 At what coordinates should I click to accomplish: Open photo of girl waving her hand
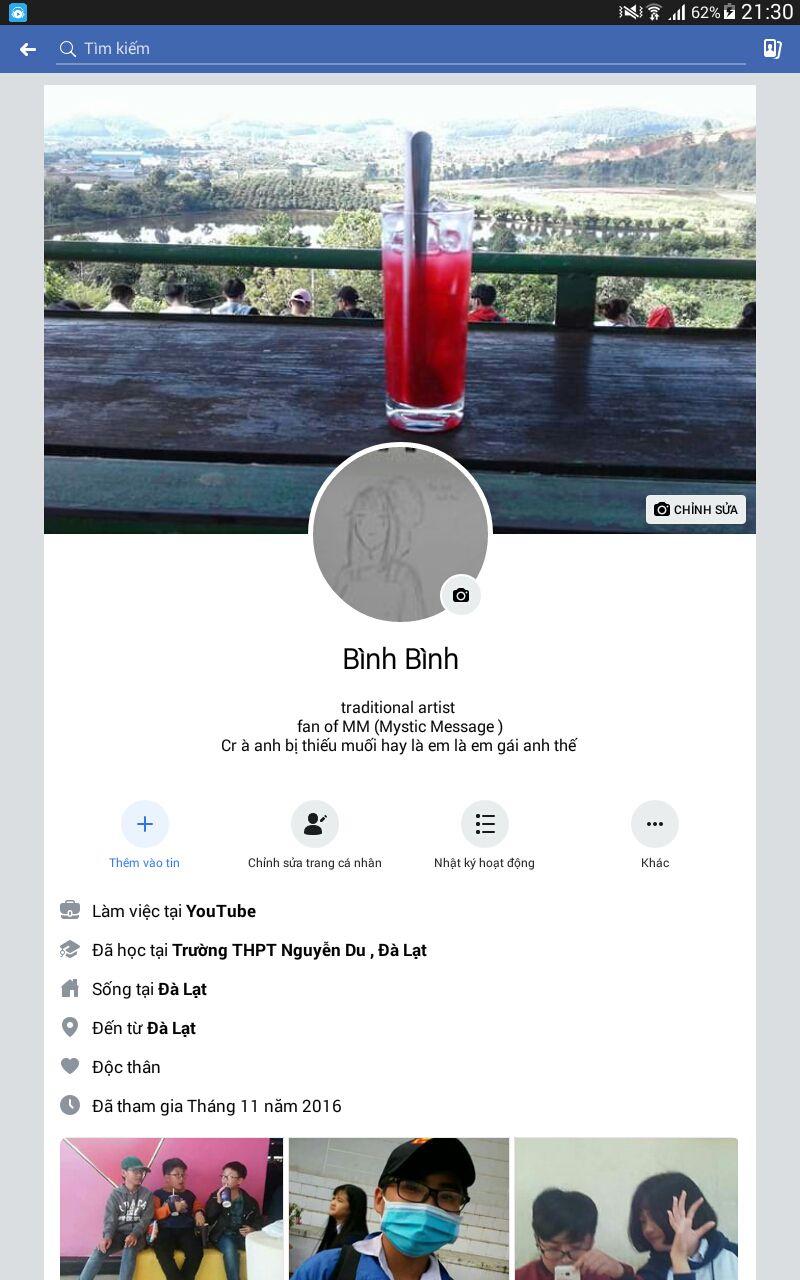(626, 1208)
